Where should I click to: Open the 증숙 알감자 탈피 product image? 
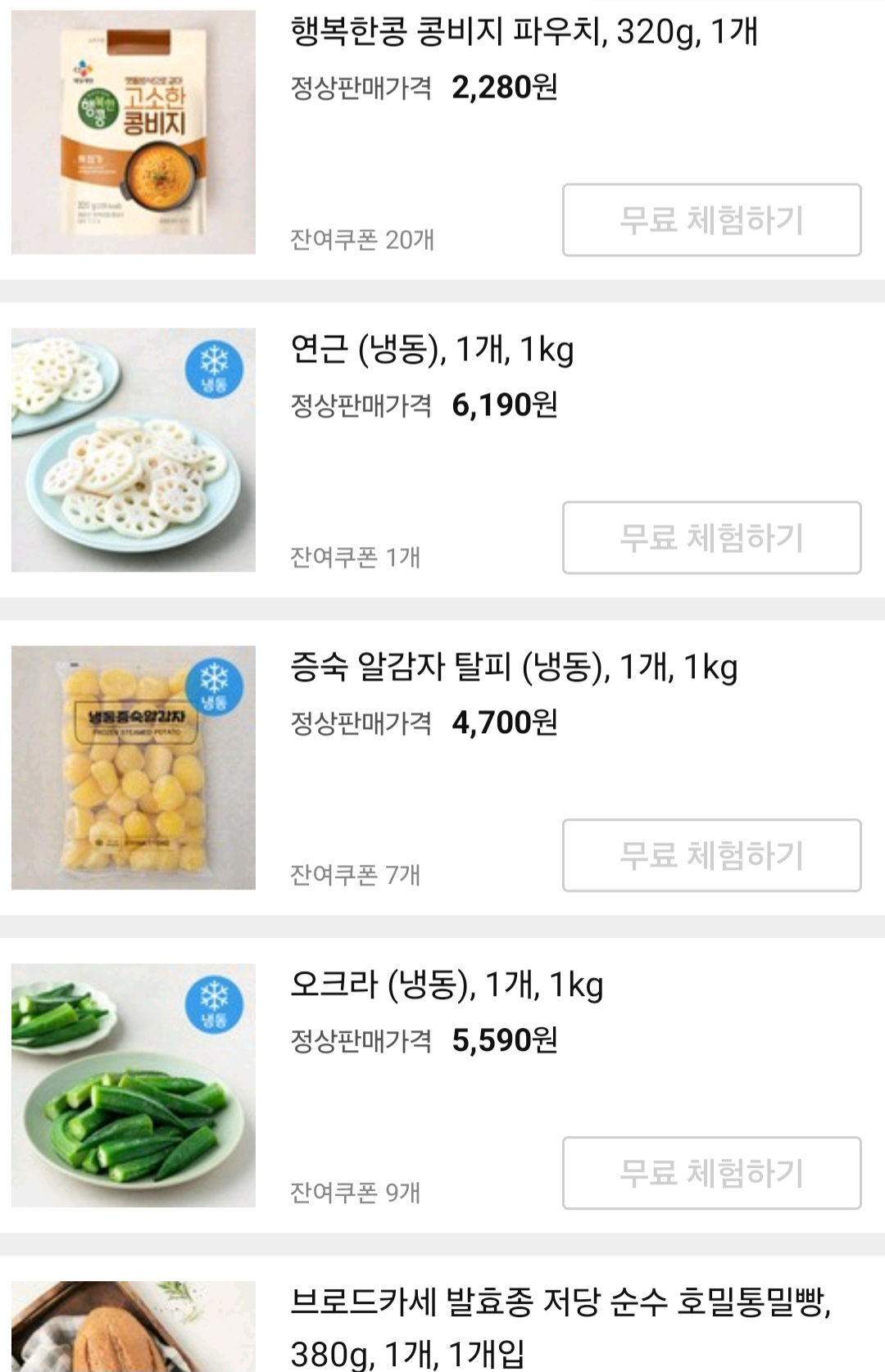pyautogui.click(x=134, y=768)
